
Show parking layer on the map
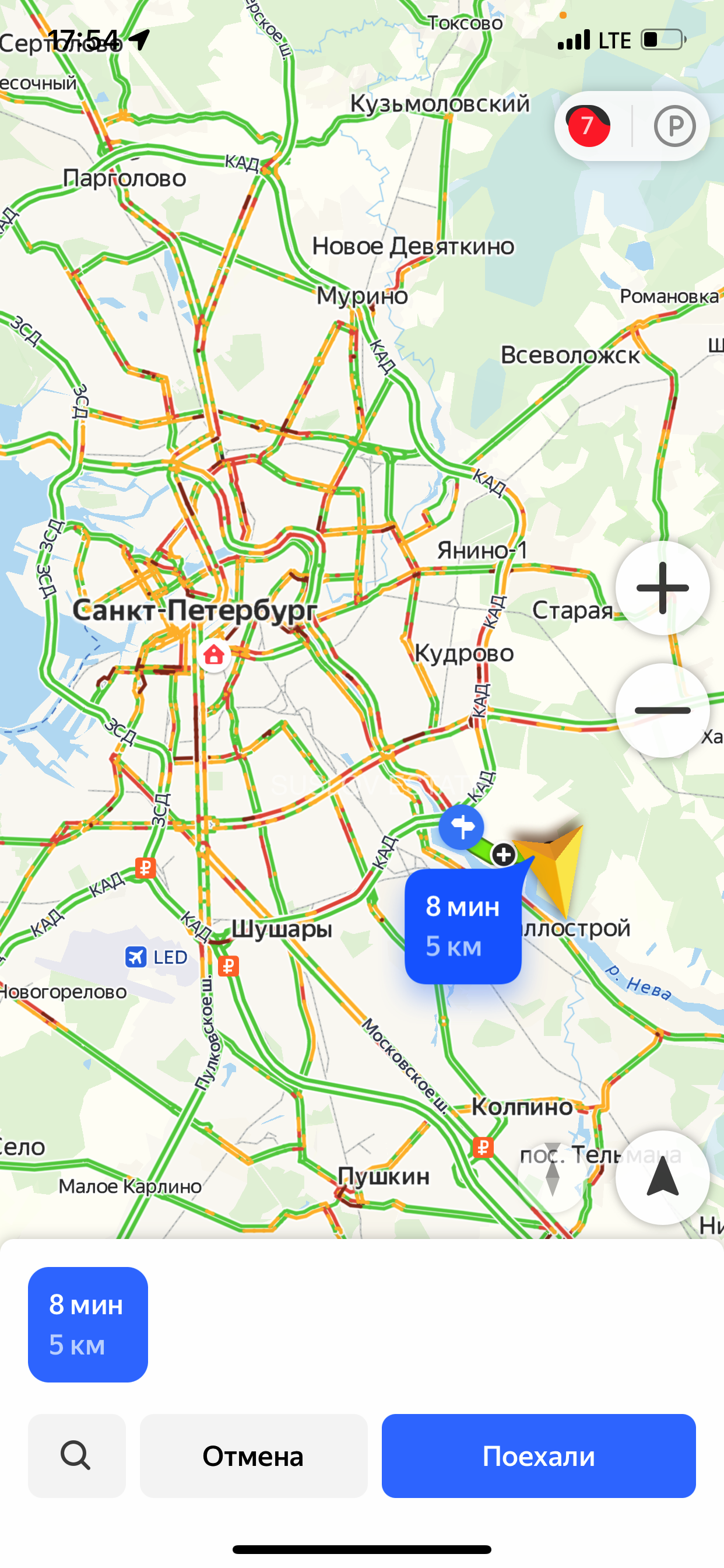pos(674,126)
